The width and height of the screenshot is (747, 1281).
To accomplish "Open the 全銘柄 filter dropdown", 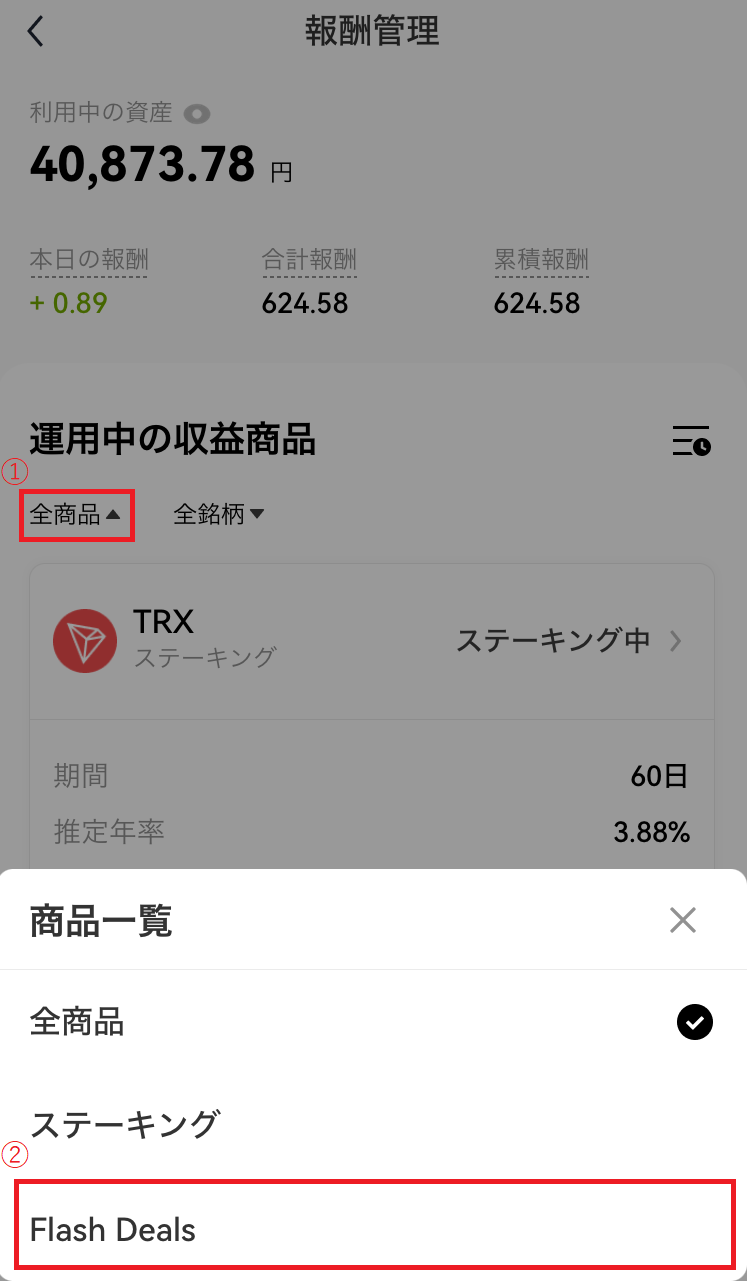I will (219, 515).
